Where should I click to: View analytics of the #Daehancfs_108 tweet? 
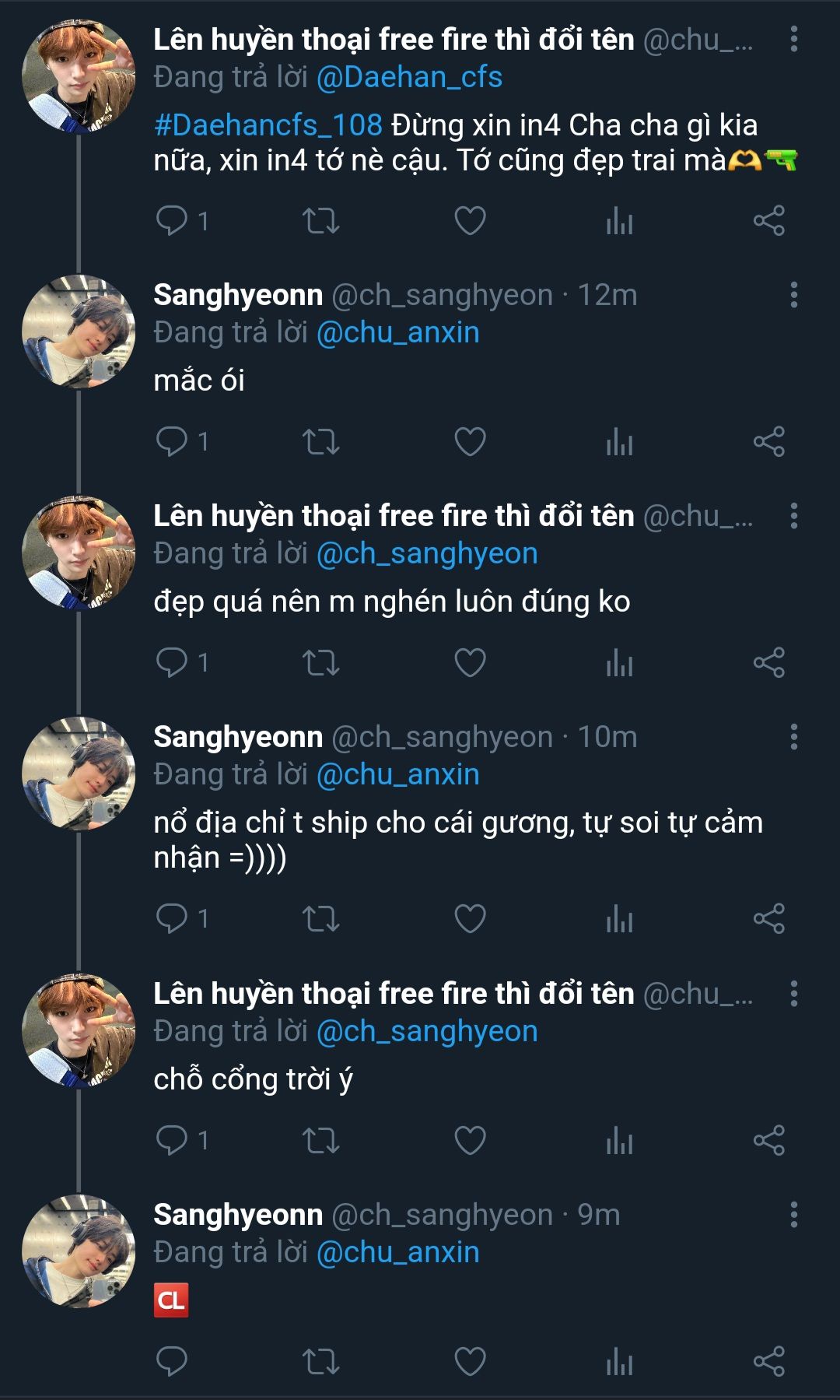point(619,221)
